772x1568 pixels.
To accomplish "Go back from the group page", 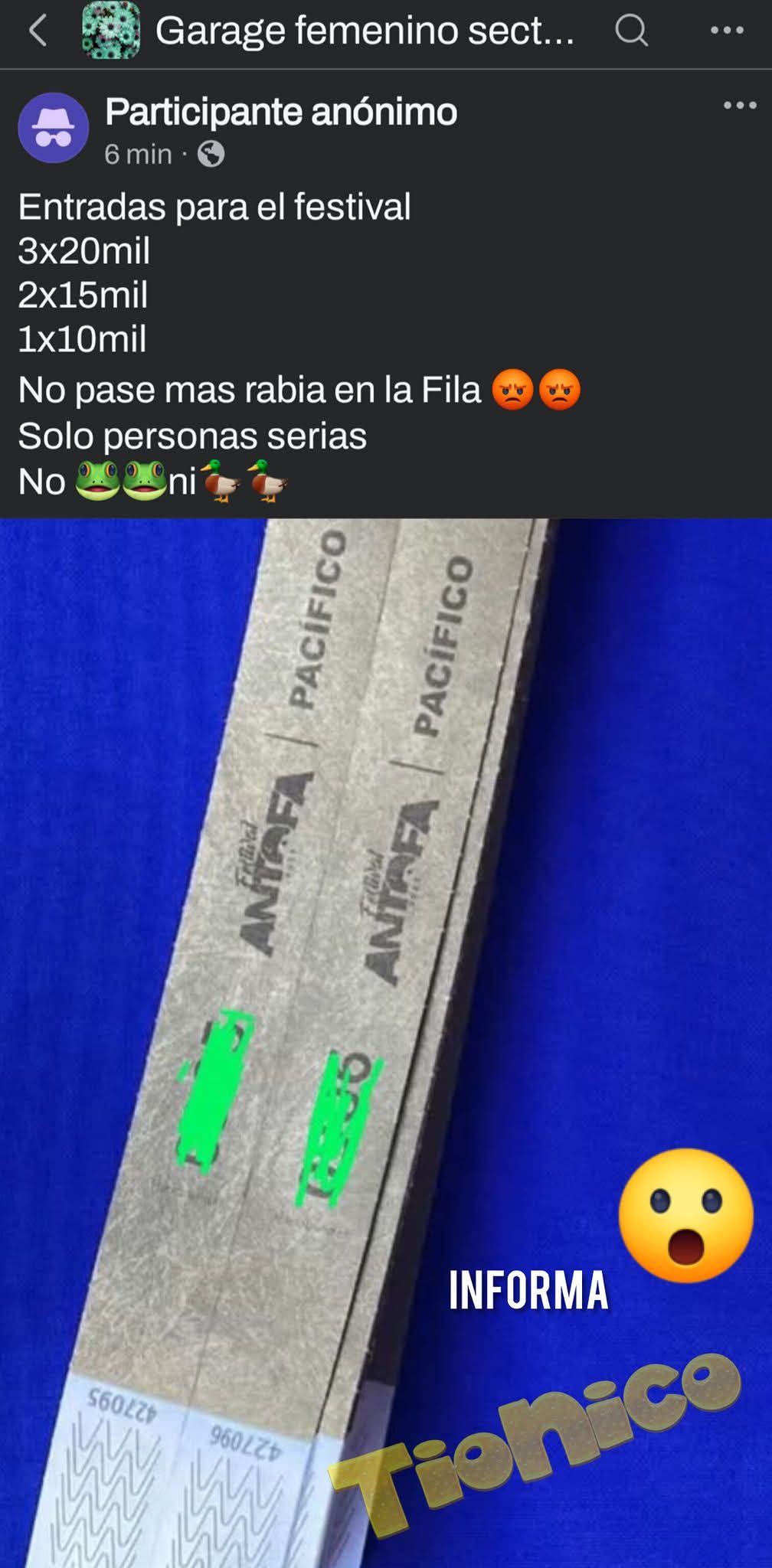I will tap(38, 31).
